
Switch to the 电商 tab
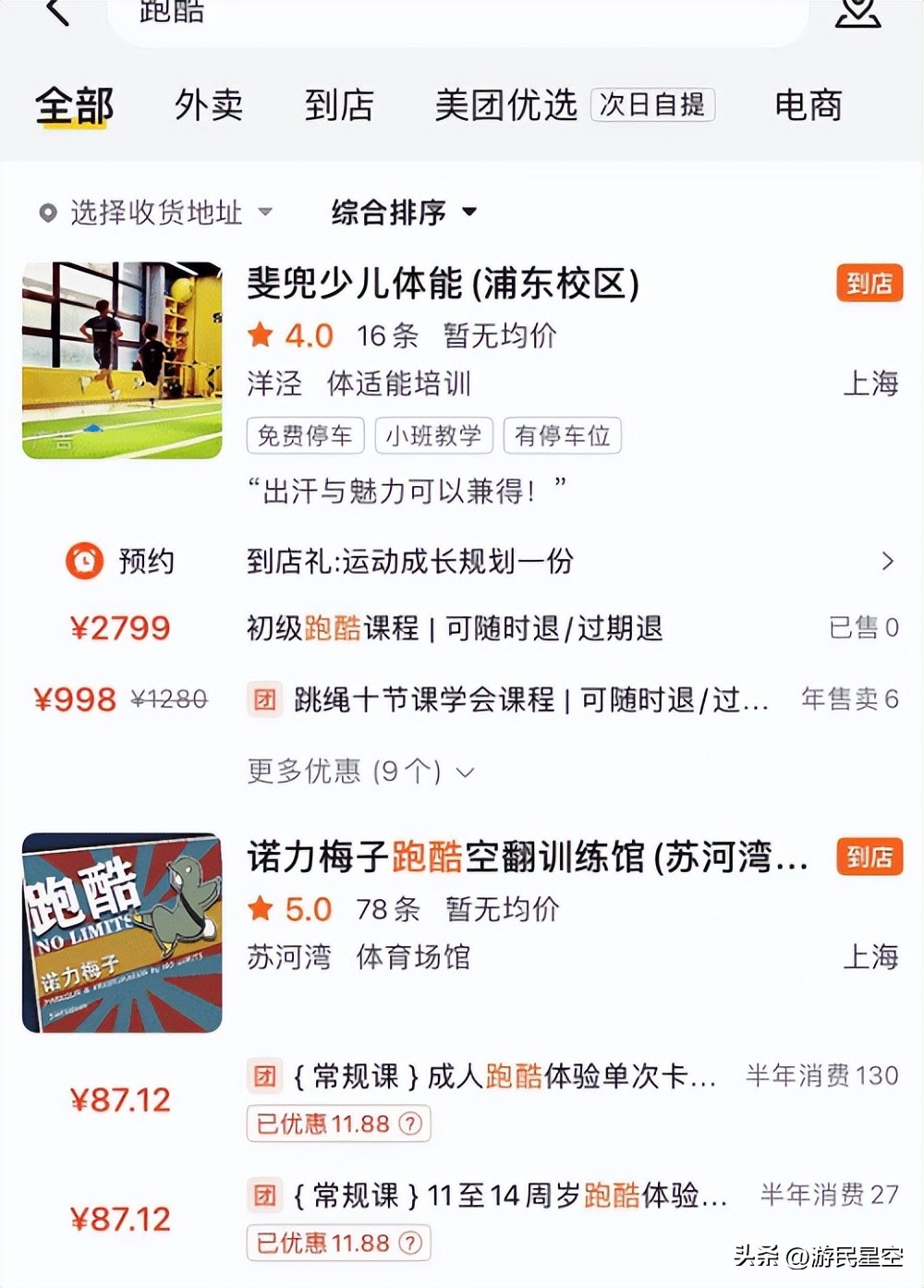808,104
